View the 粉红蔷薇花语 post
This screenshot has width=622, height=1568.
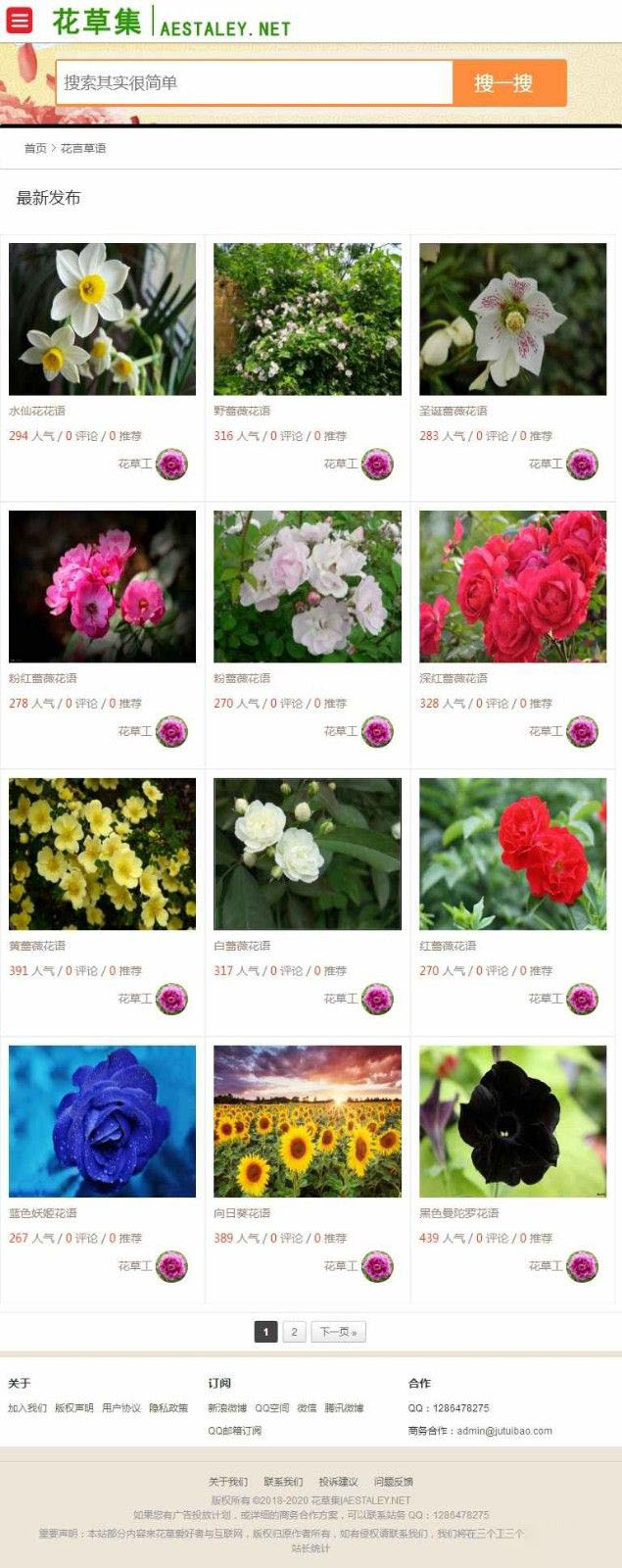tap(102, 586)
